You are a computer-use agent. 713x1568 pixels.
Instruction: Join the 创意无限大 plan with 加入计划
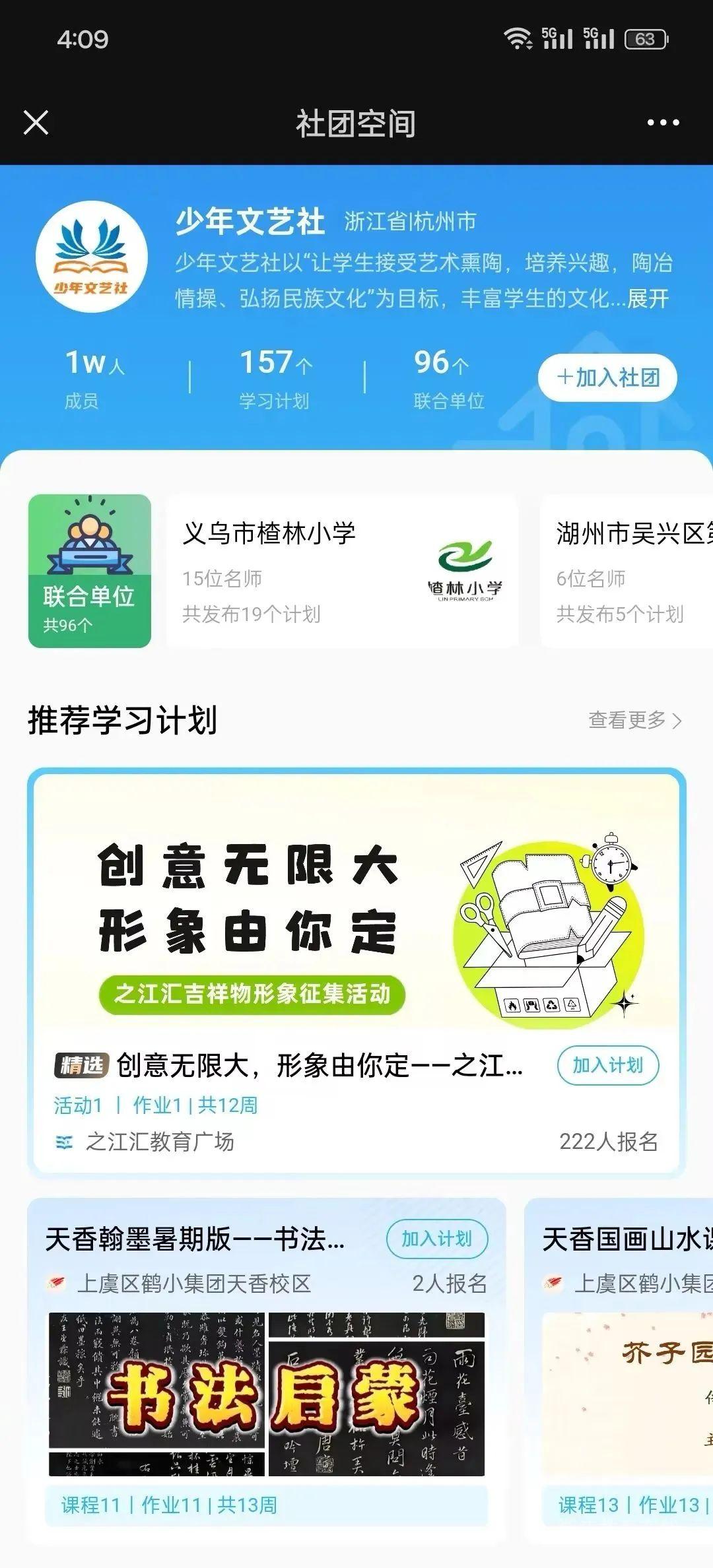tap(607, 1065)
